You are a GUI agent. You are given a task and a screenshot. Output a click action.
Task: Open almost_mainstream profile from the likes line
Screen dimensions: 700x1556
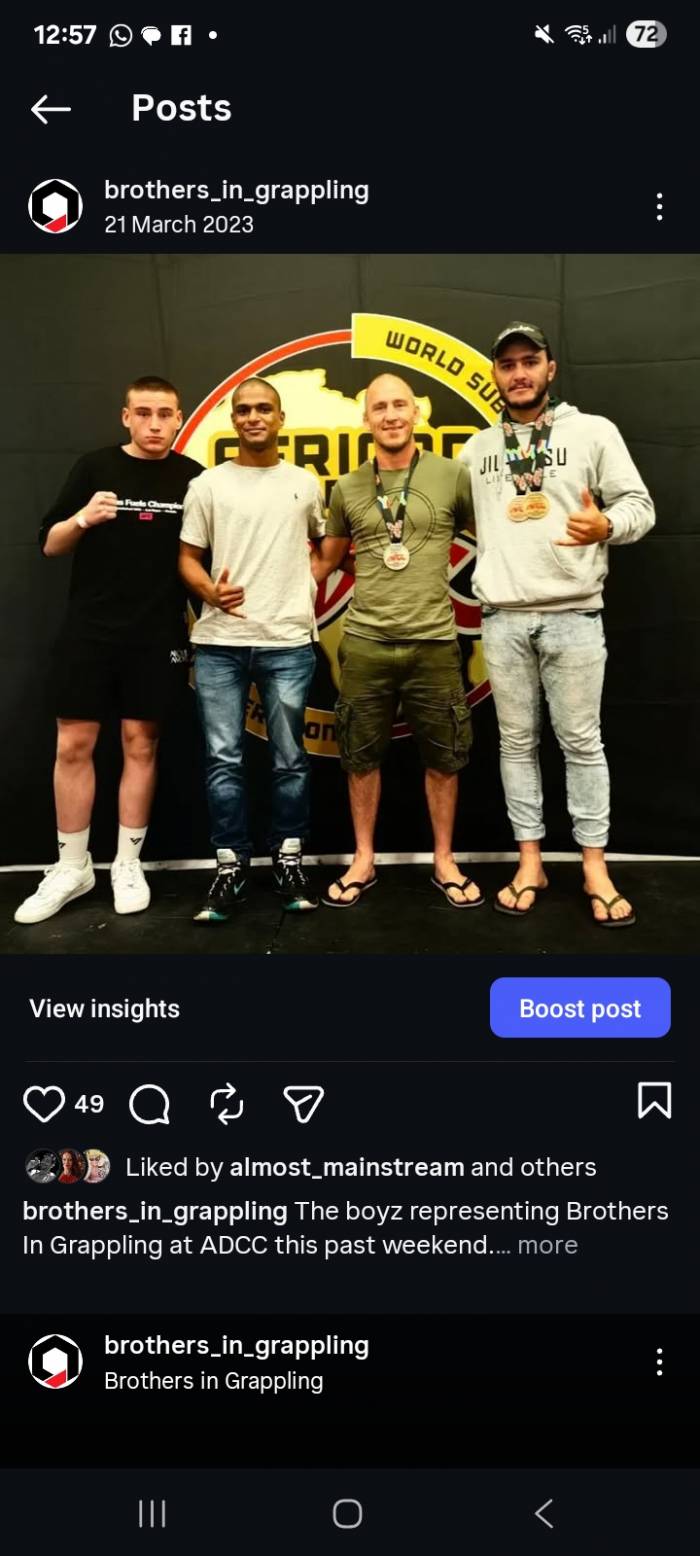(x=346, y=1167)
